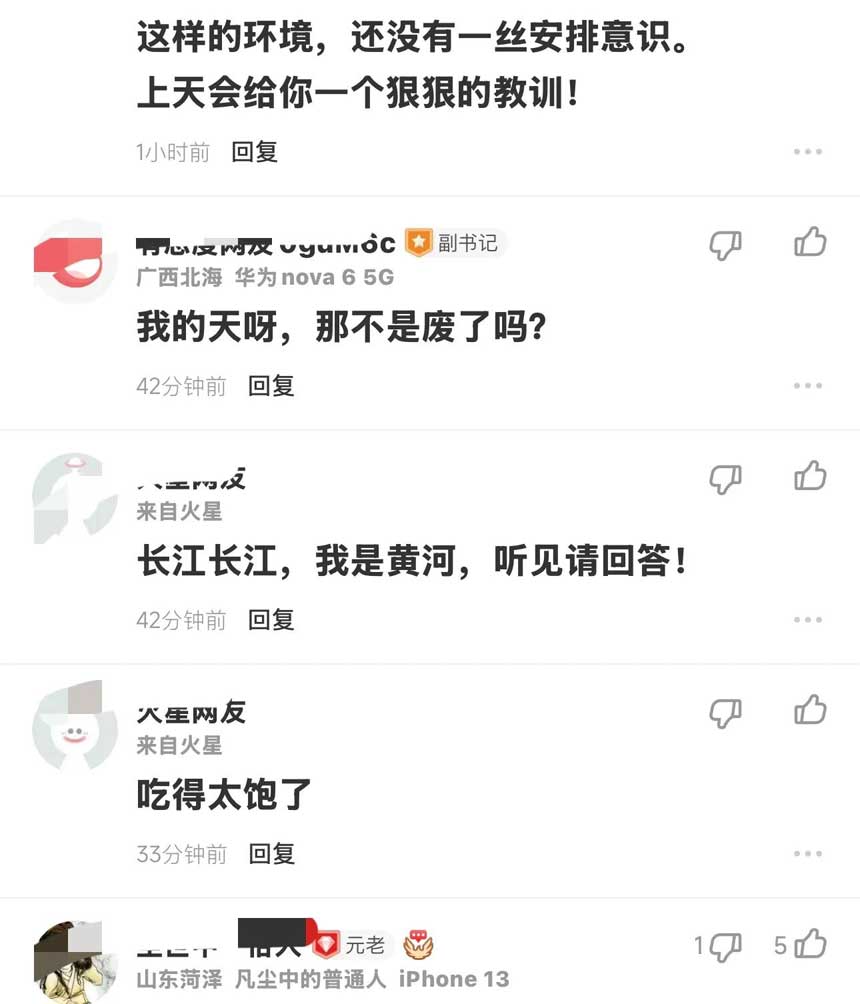Like the comment 我的天呀，那不是废了吗
This screenshot has height=1004, width=860.
(x=810, y=243)
